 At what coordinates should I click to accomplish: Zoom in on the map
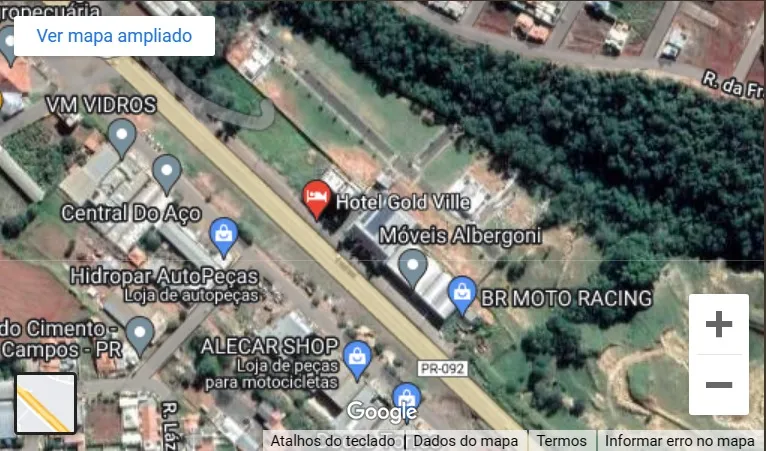click(x=718, y=324)
